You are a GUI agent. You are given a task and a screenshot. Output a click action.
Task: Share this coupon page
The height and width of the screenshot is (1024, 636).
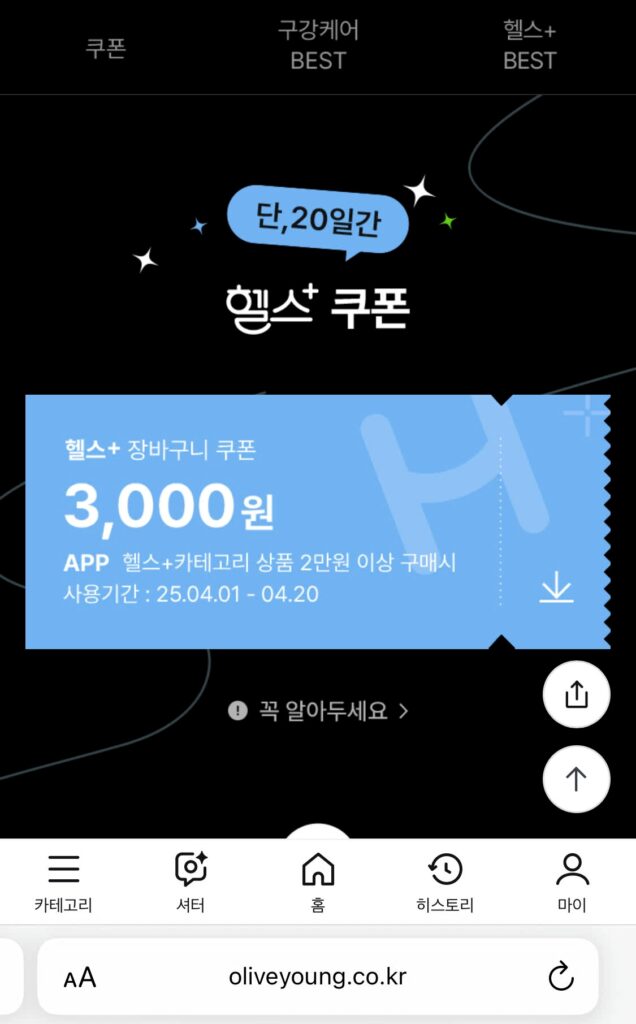point(576,695)
